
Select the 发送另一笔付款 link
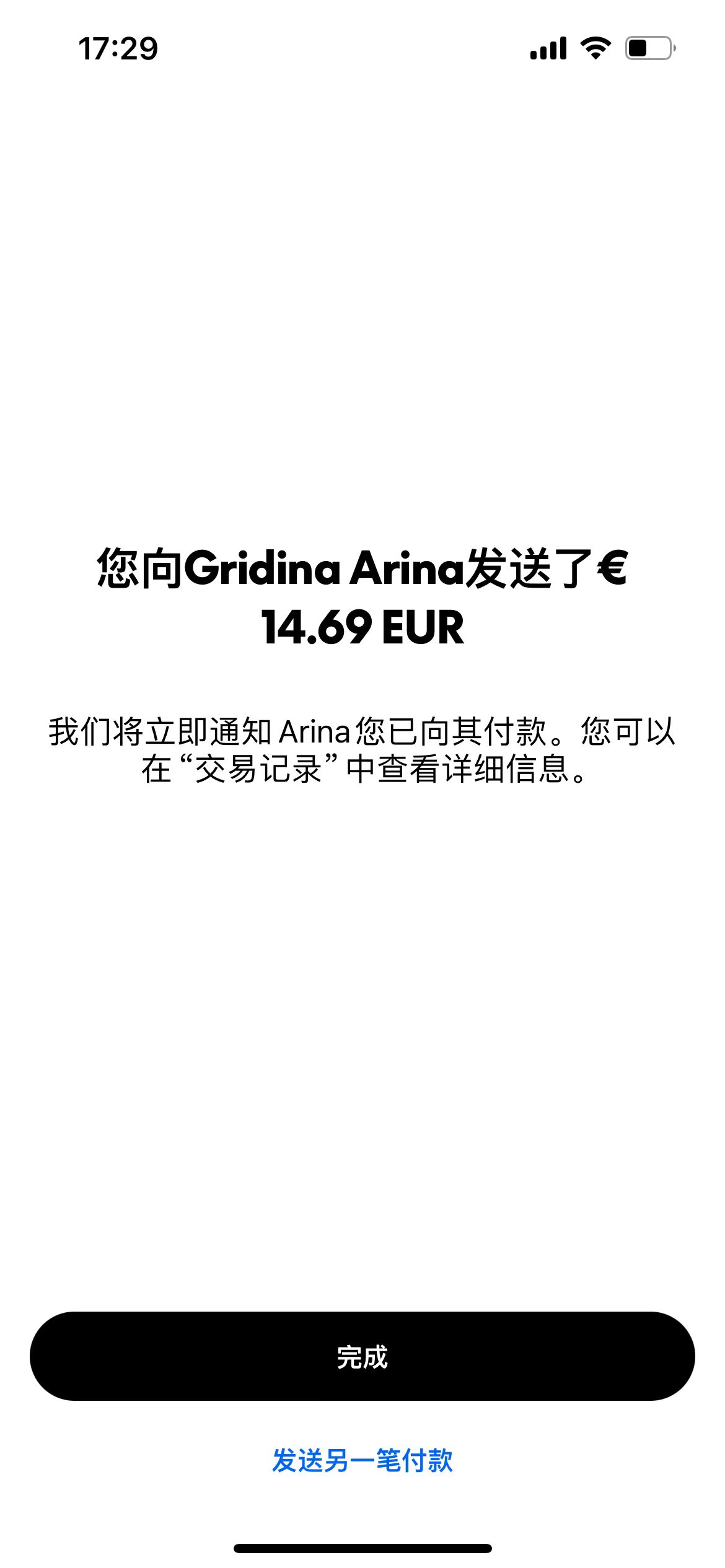[362, 1461]
